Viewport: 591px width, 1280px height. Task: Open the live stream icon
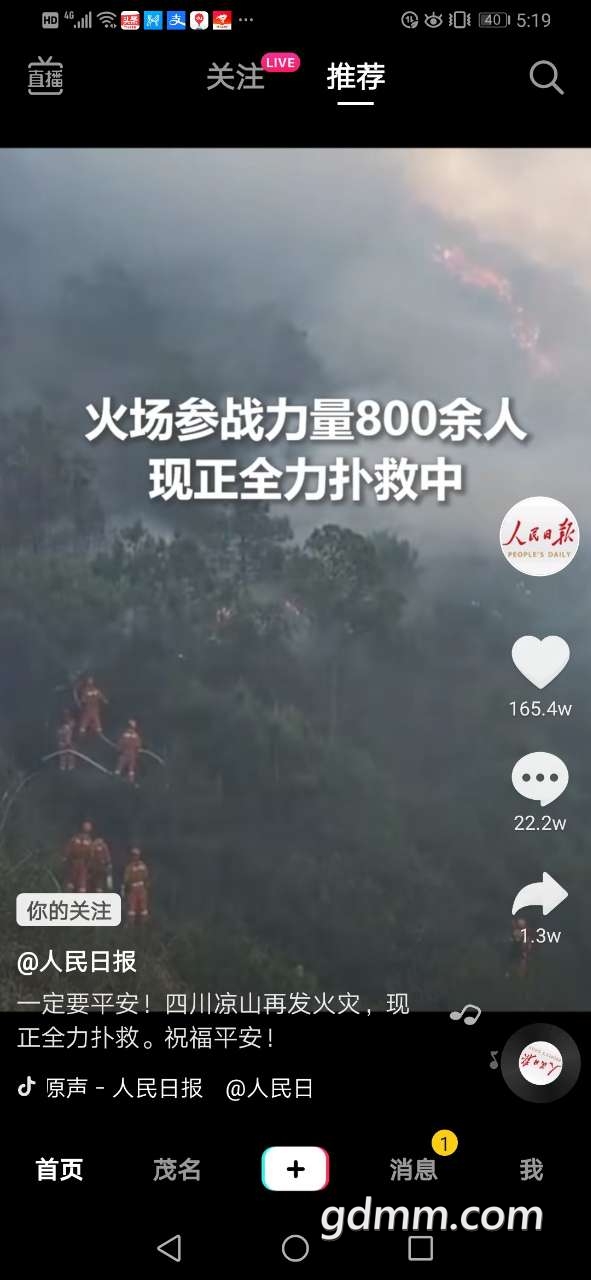[x=45, y=77]
